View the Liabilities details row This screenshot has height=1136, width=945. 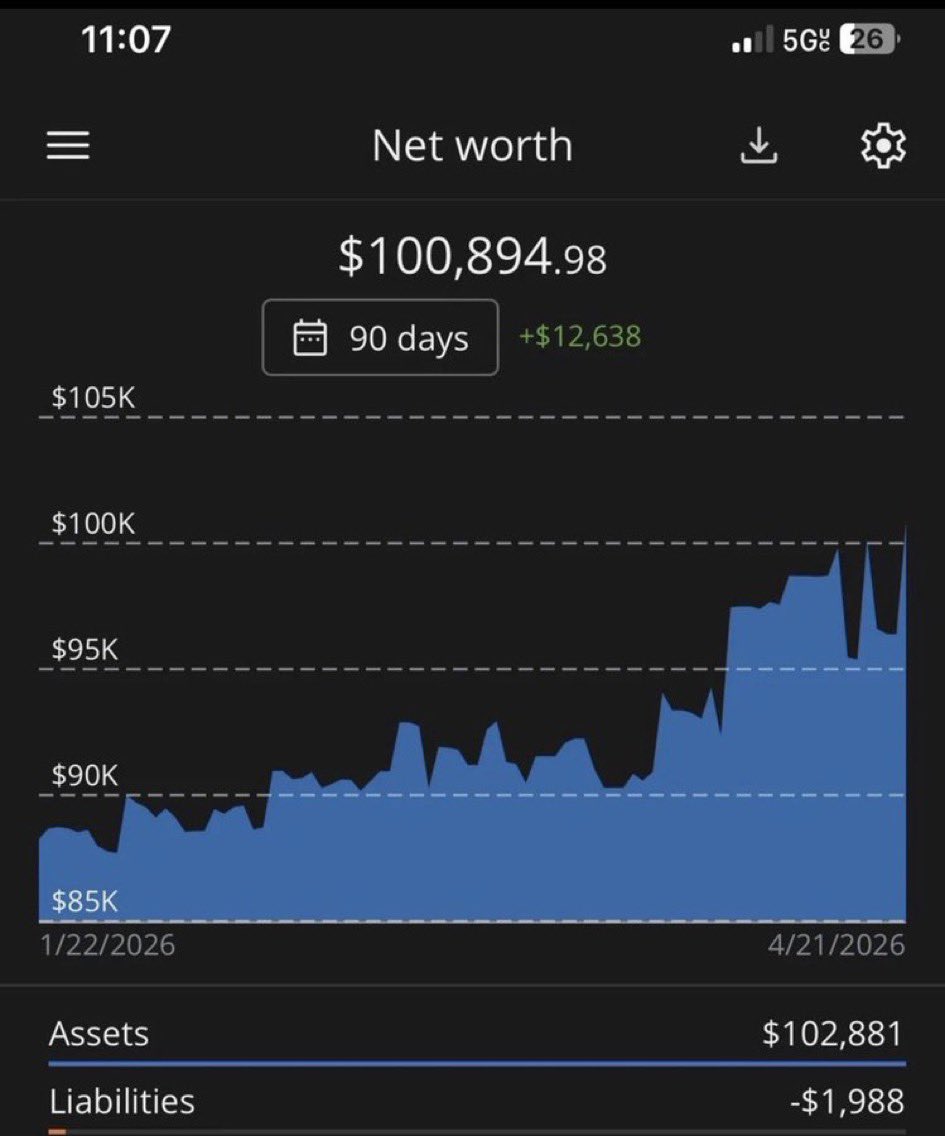[x=475, y=1102]
